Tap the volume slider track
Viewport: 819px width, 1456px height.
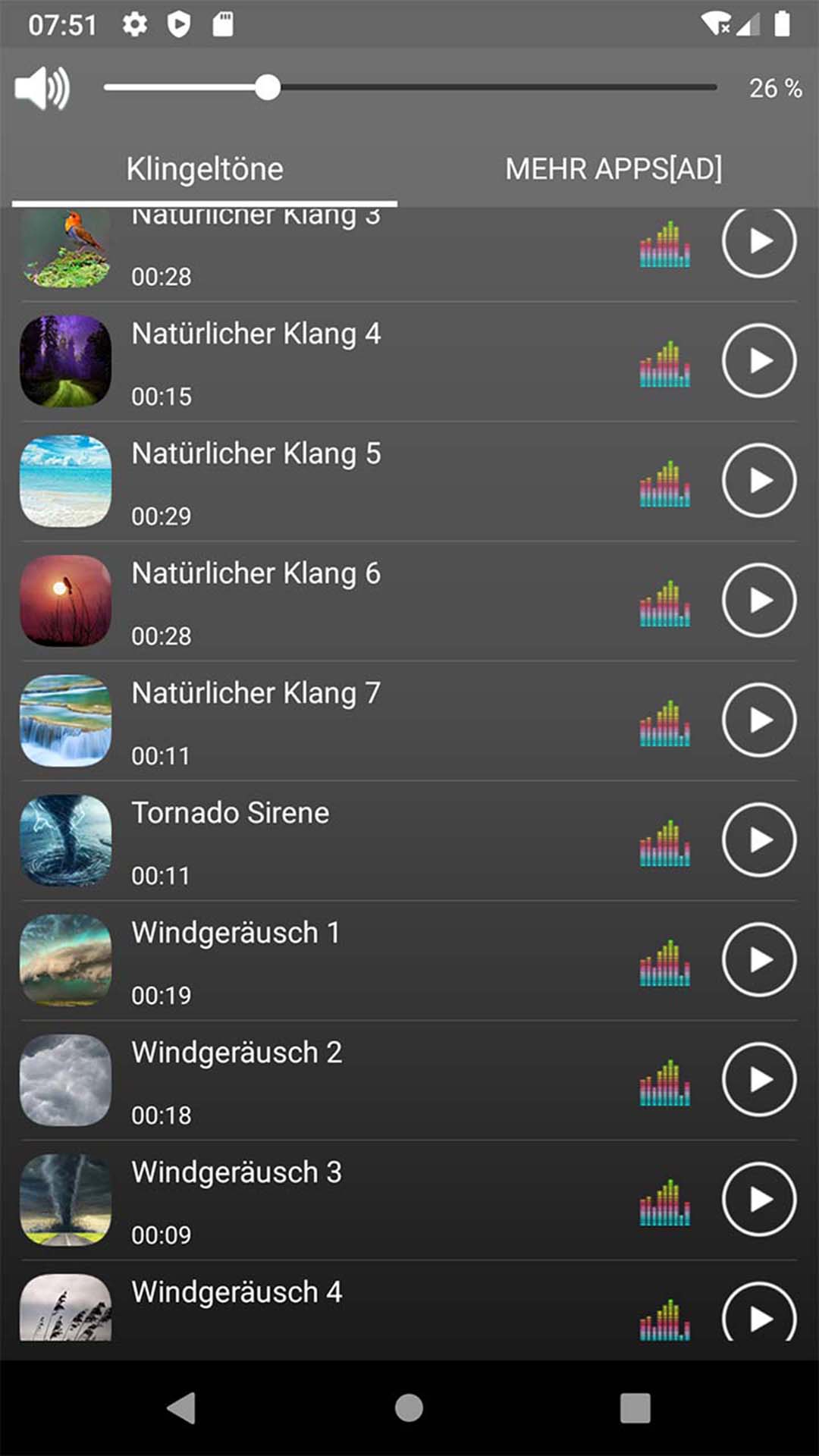485,88
